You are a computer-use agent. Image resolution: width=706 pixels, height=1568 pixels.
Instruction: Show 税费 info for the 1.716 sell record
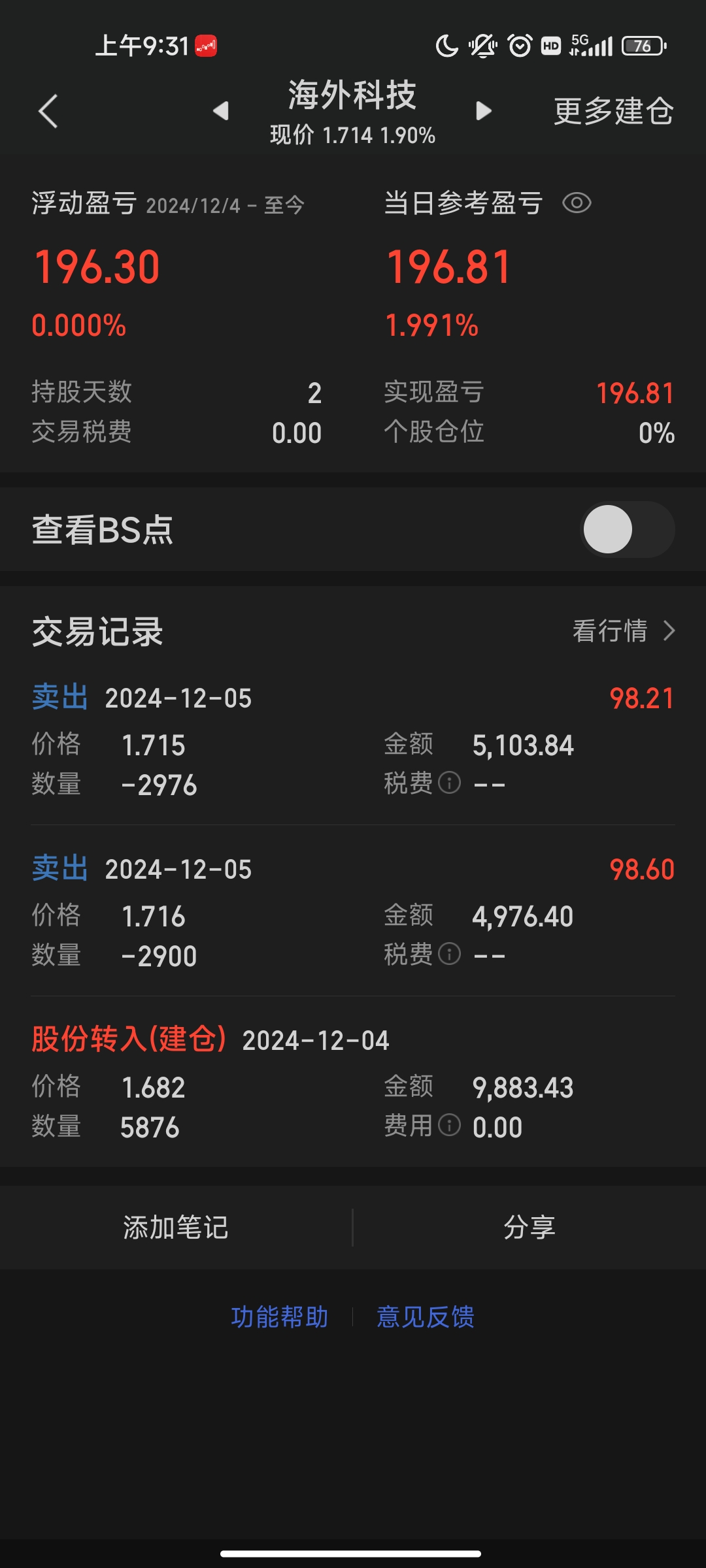point(449,954)
